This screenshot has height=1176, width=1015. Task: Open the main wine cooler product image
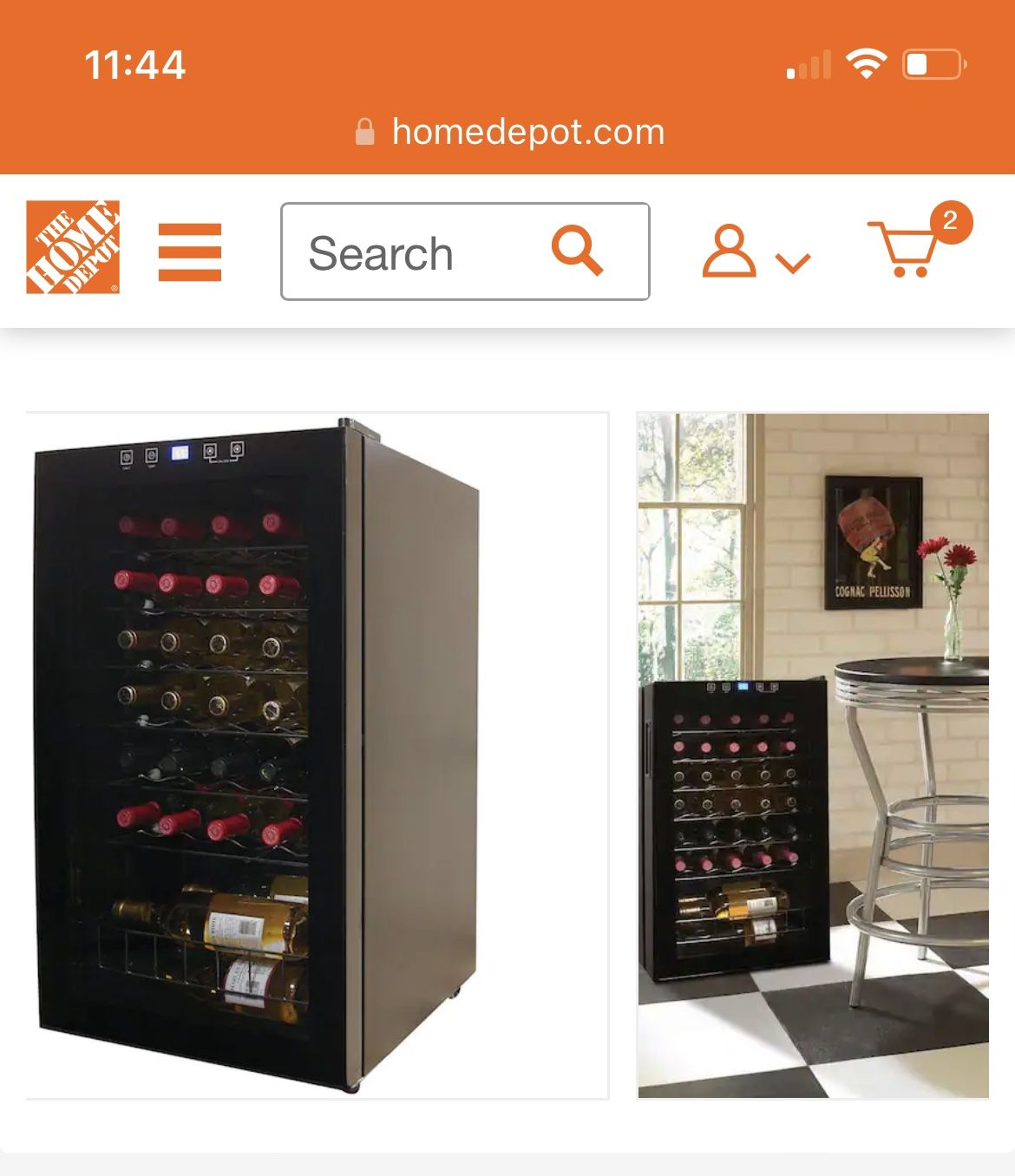318,755
